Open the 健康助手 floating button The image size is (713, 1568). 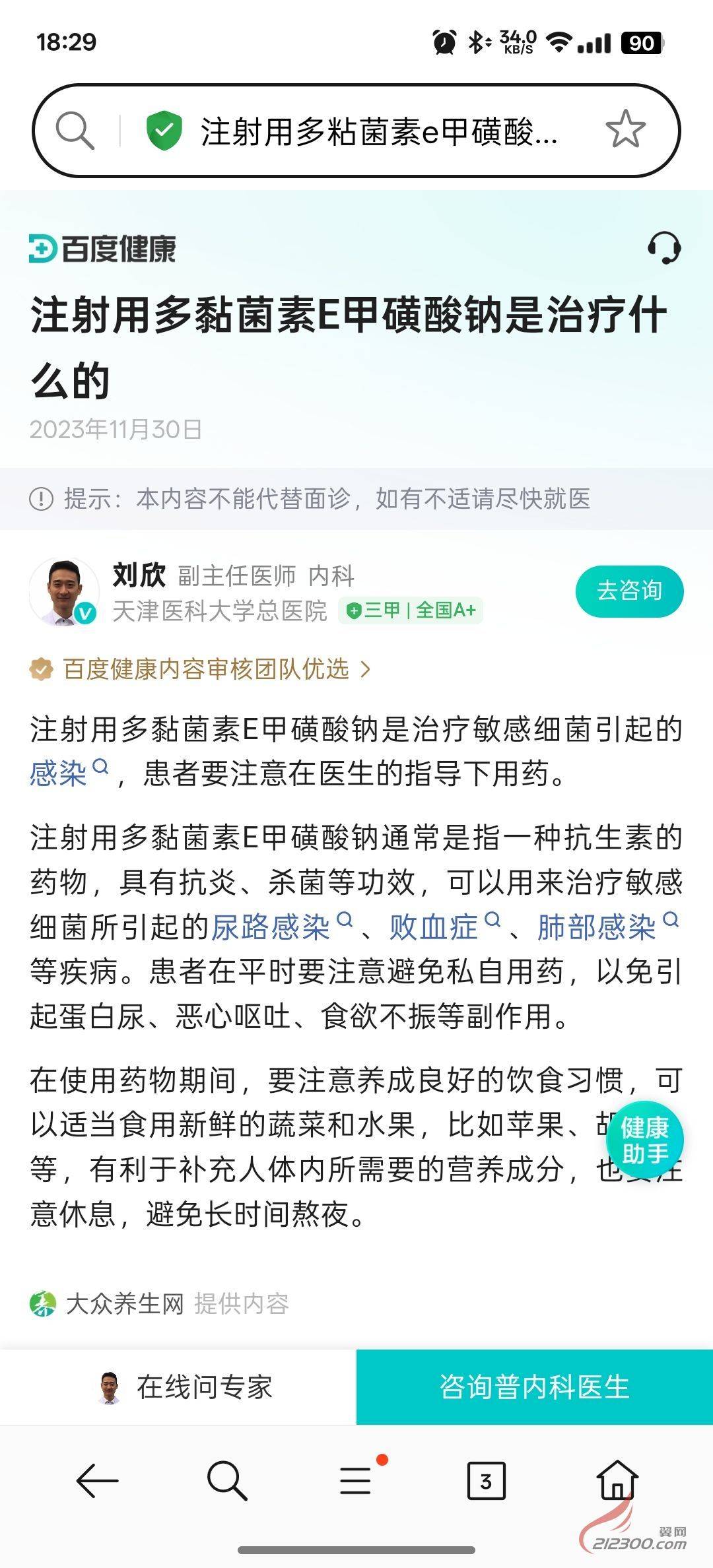tap(644, 1141)
